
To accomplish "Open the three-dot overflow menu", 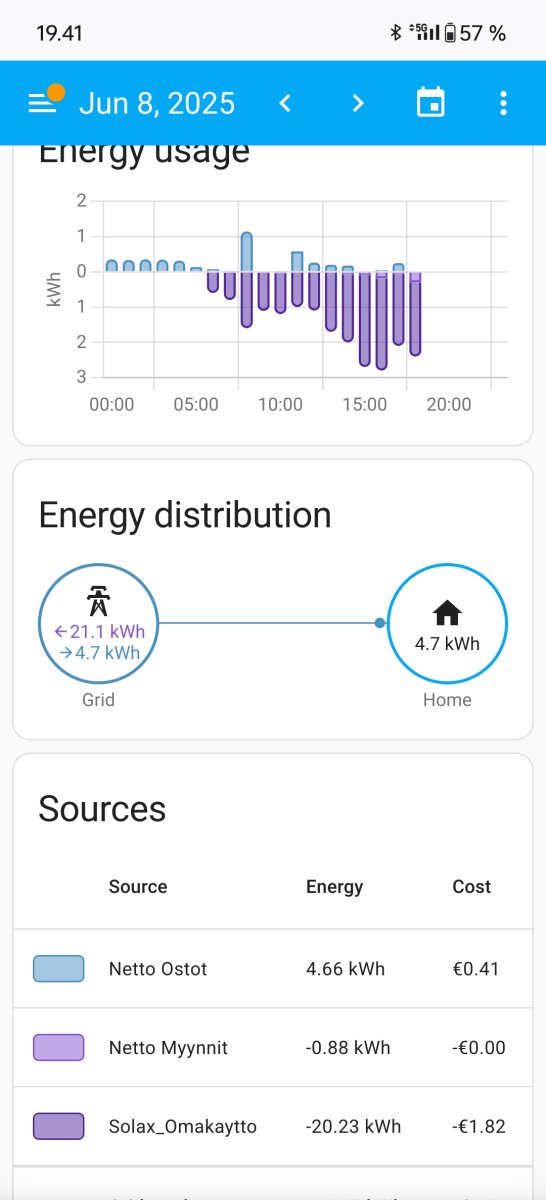I will pos(503,103).
